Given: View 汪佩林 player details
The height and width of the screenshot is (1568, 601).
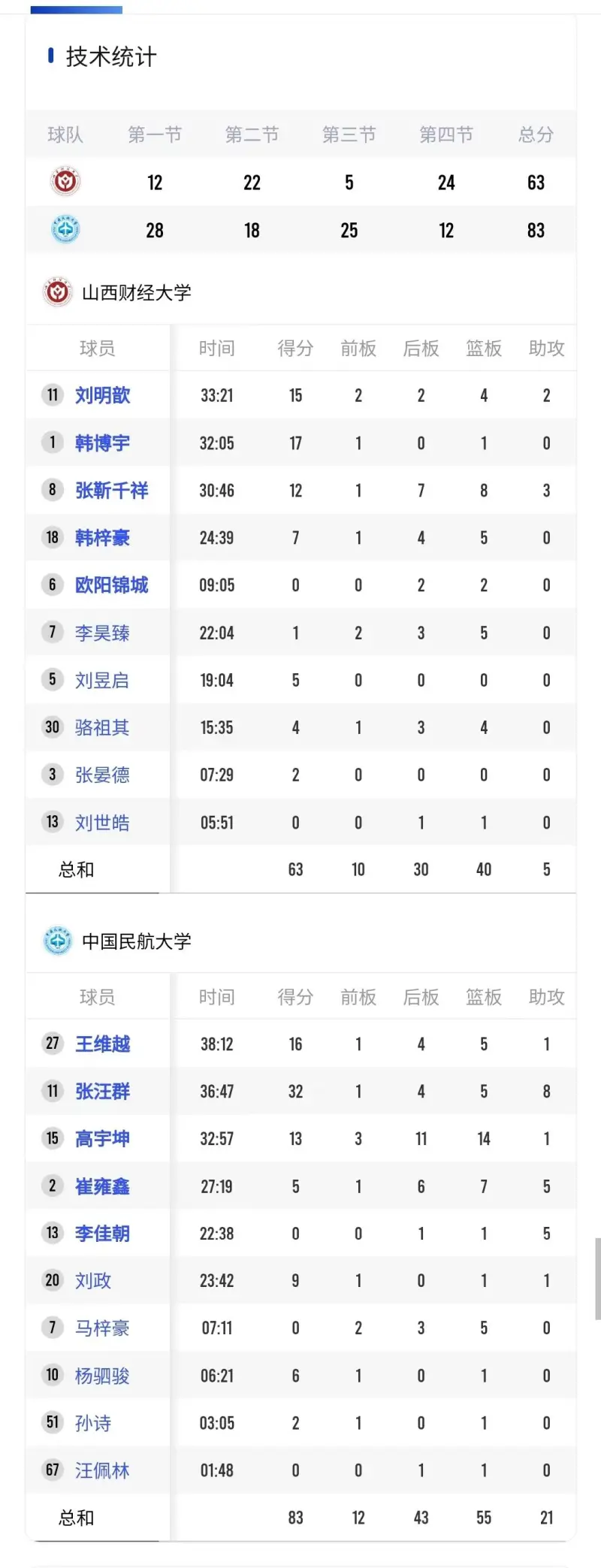Looking at the screenshot, I should (x=102, y=1471).
